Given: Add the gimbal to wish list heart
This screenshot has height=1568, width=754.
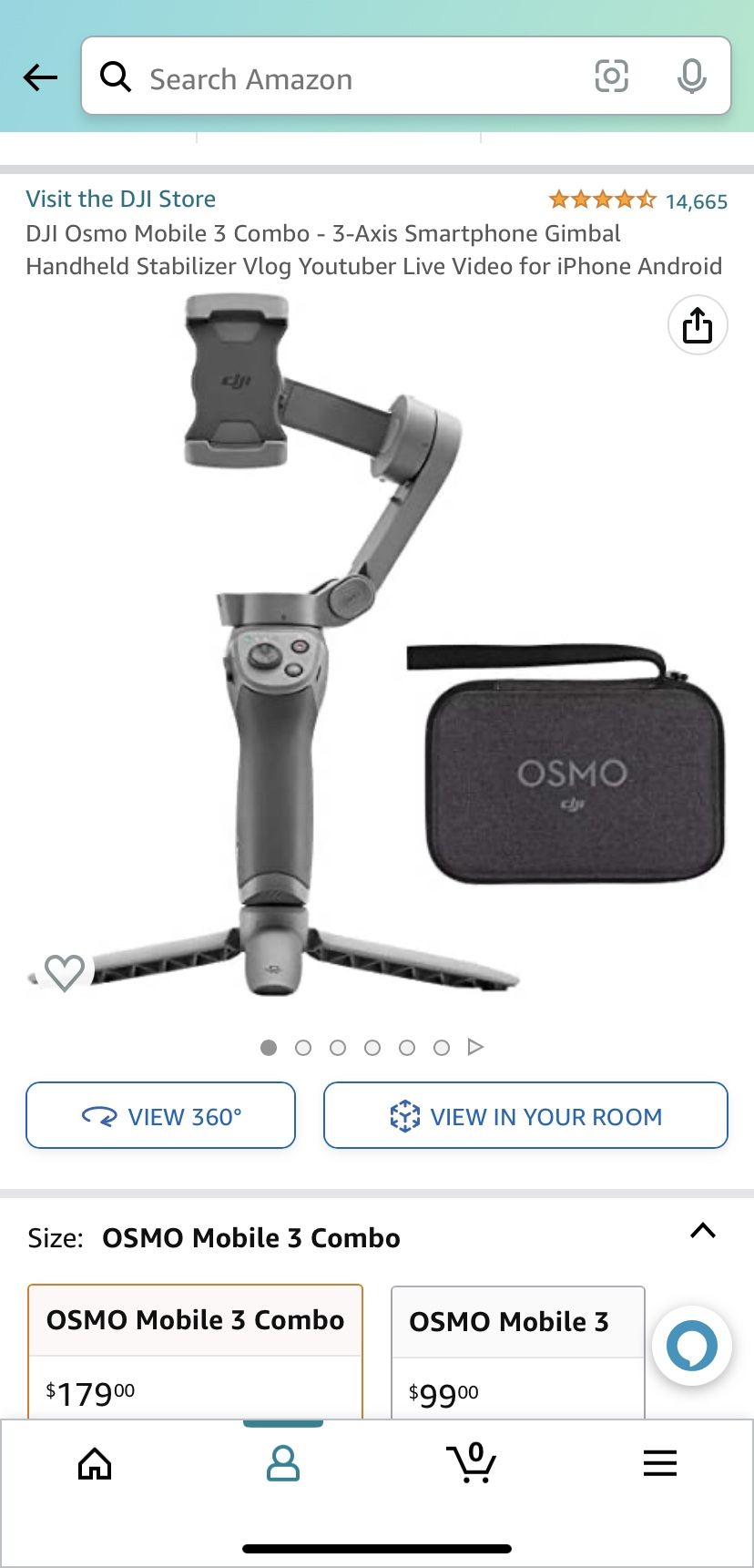Looking at the screenshot, I should [x=65, y=972].
